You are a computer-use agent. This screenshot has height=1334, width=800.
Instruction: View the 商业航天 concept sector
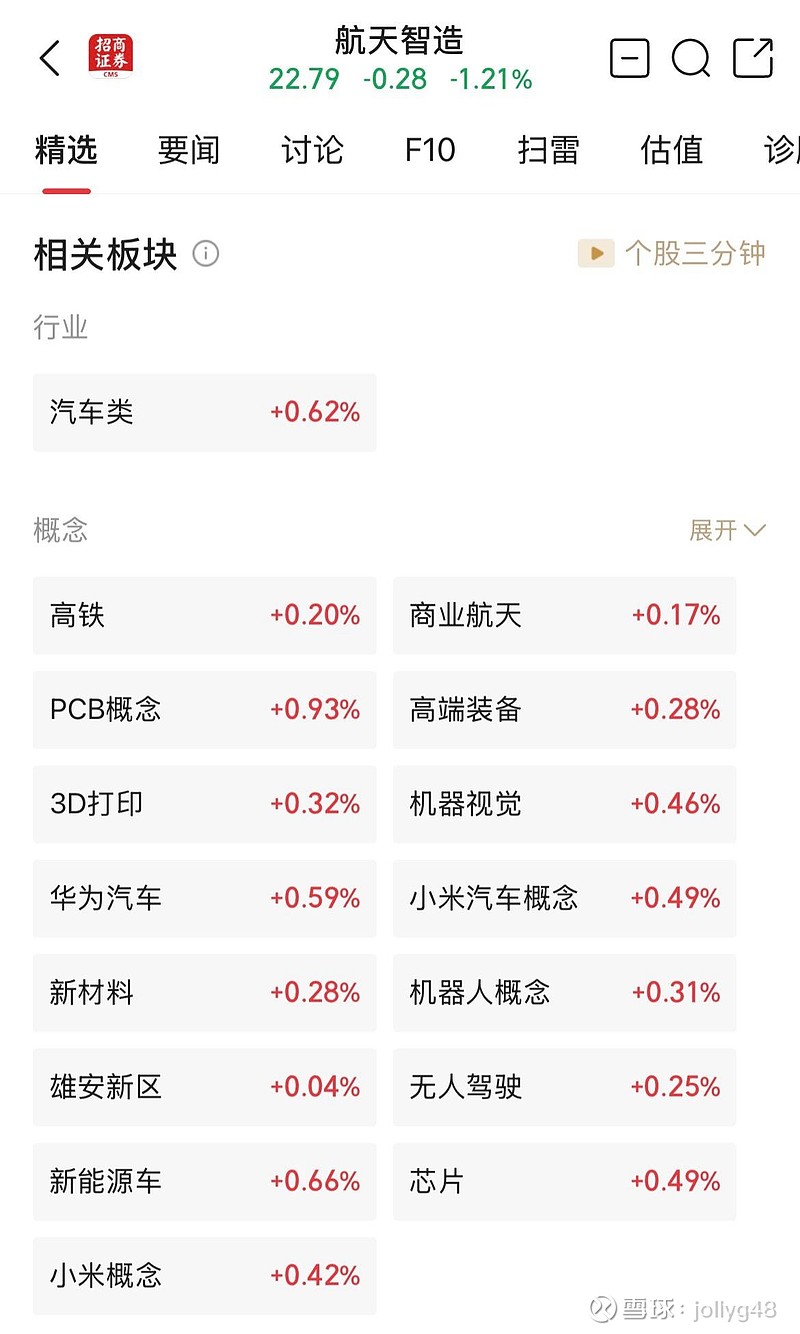point(564,615)
